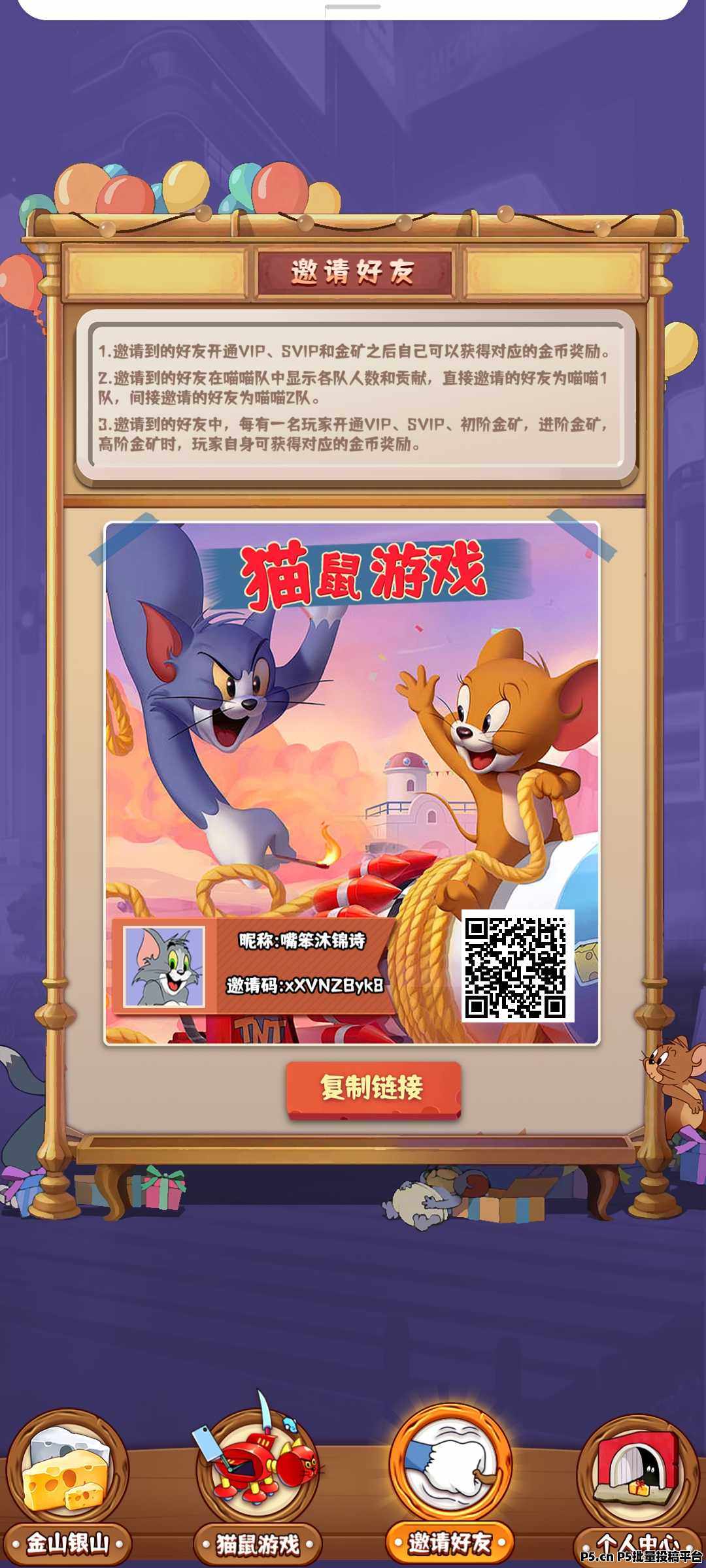Image resolution: width=706 pixels, height=1568 pixels.
Task: Switch to the 金山银山 tab
Action: pyautogui.click(x=67, y=1488)
